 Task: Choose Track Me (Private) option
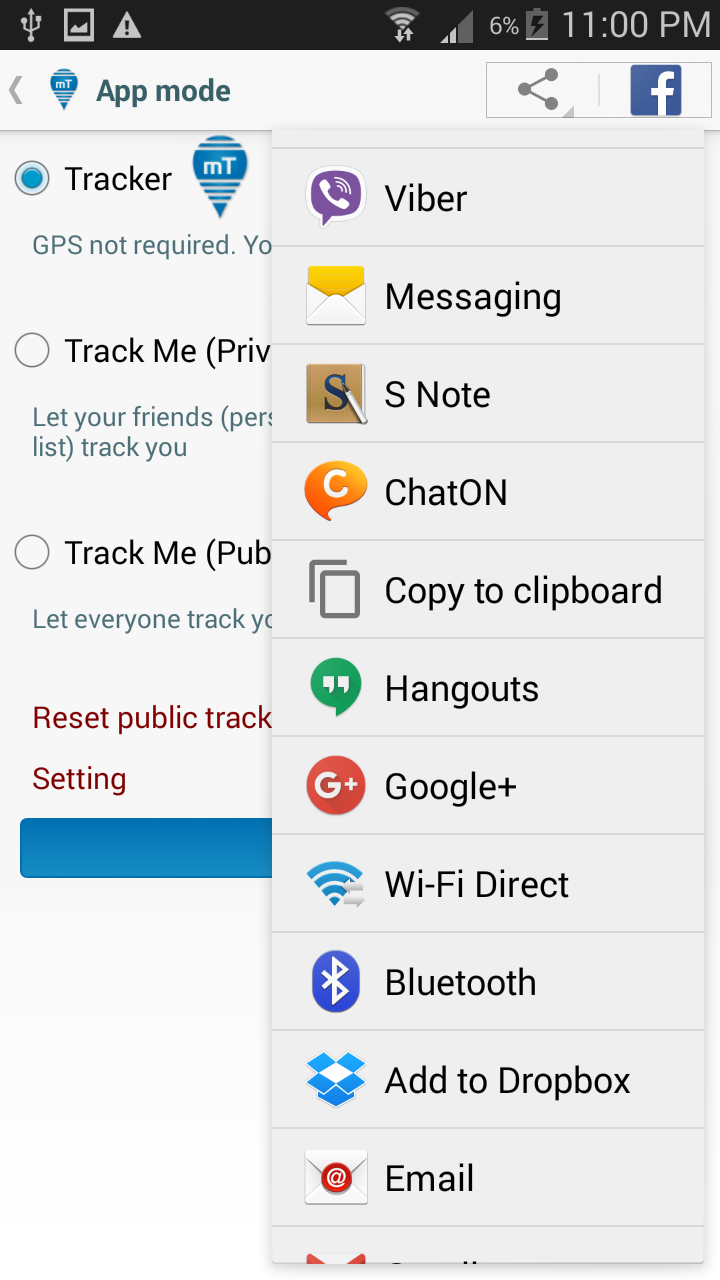point(31,350)
